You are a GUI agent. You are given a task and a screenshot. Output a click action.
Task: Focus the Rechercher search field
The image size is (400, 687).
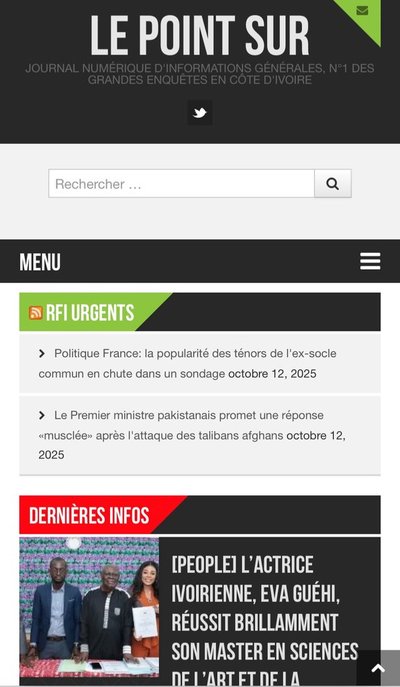click(181, 184)
